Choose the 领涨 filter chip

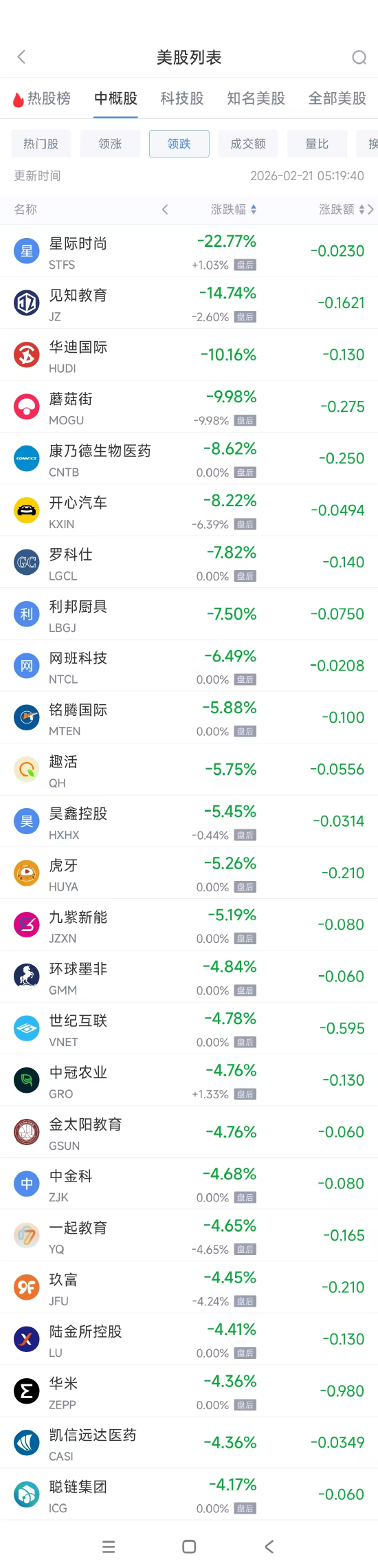[110, 144]
